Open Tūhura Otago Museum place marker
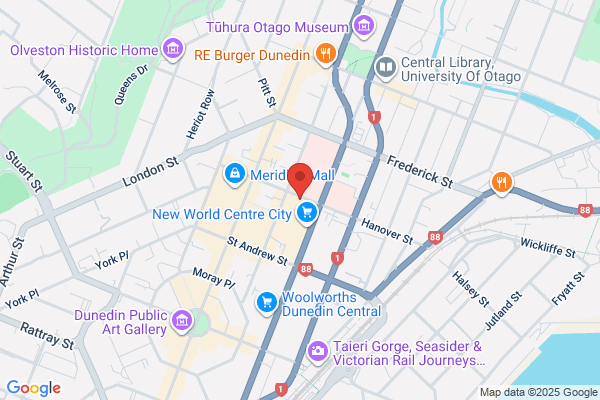 pos(364,26)
